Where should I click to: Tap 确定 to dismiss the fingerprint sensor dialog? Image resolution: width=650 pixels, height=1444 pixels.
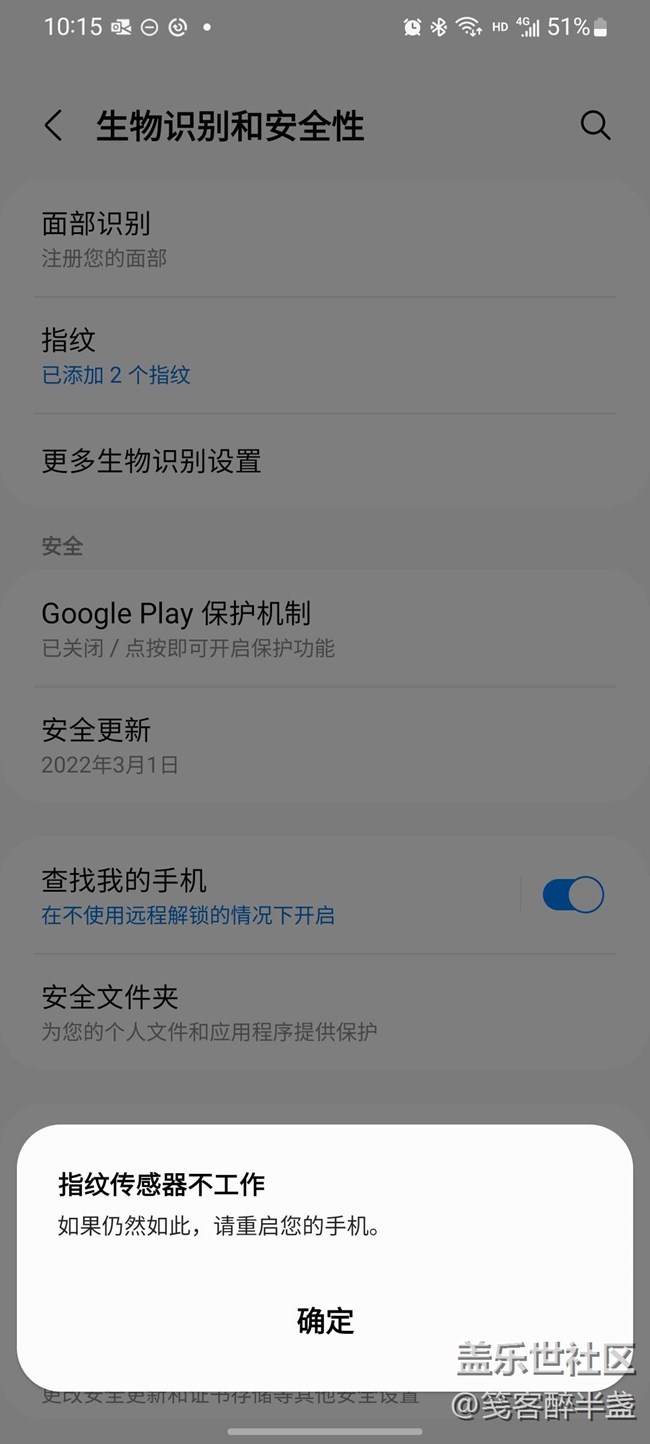pyautogui.click(x=325, y=1320)
